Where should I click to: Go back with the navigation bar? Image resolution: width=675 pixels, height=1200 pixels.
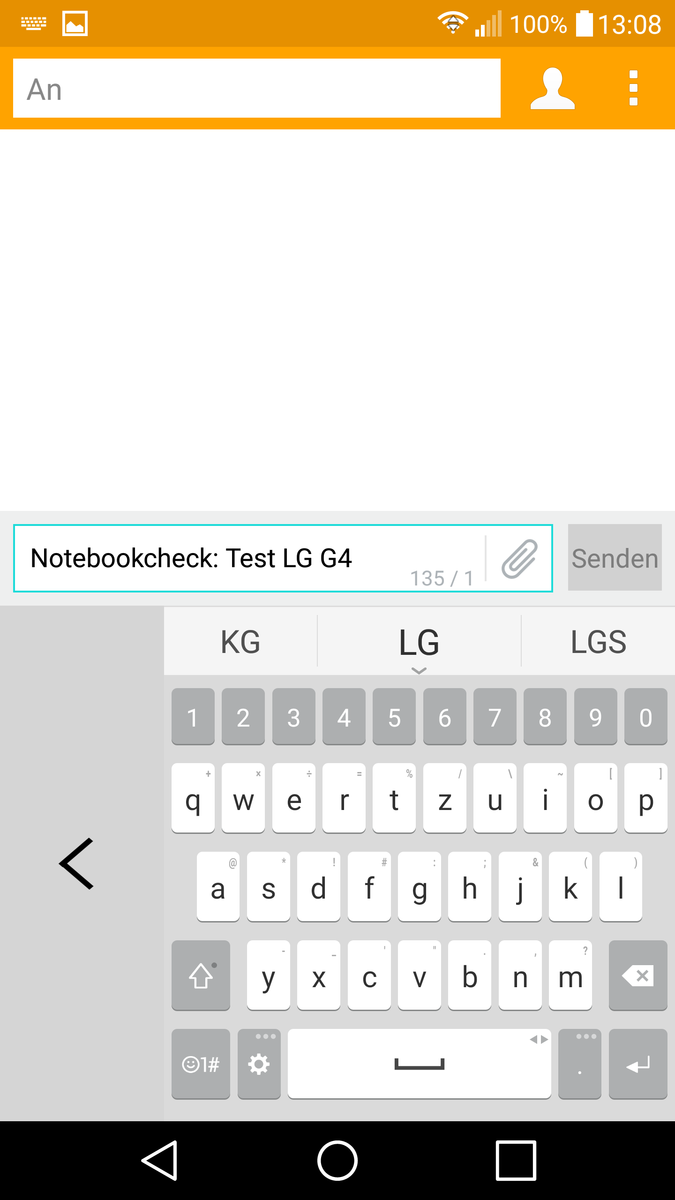pyautogui.click(x=160, y=1160)
